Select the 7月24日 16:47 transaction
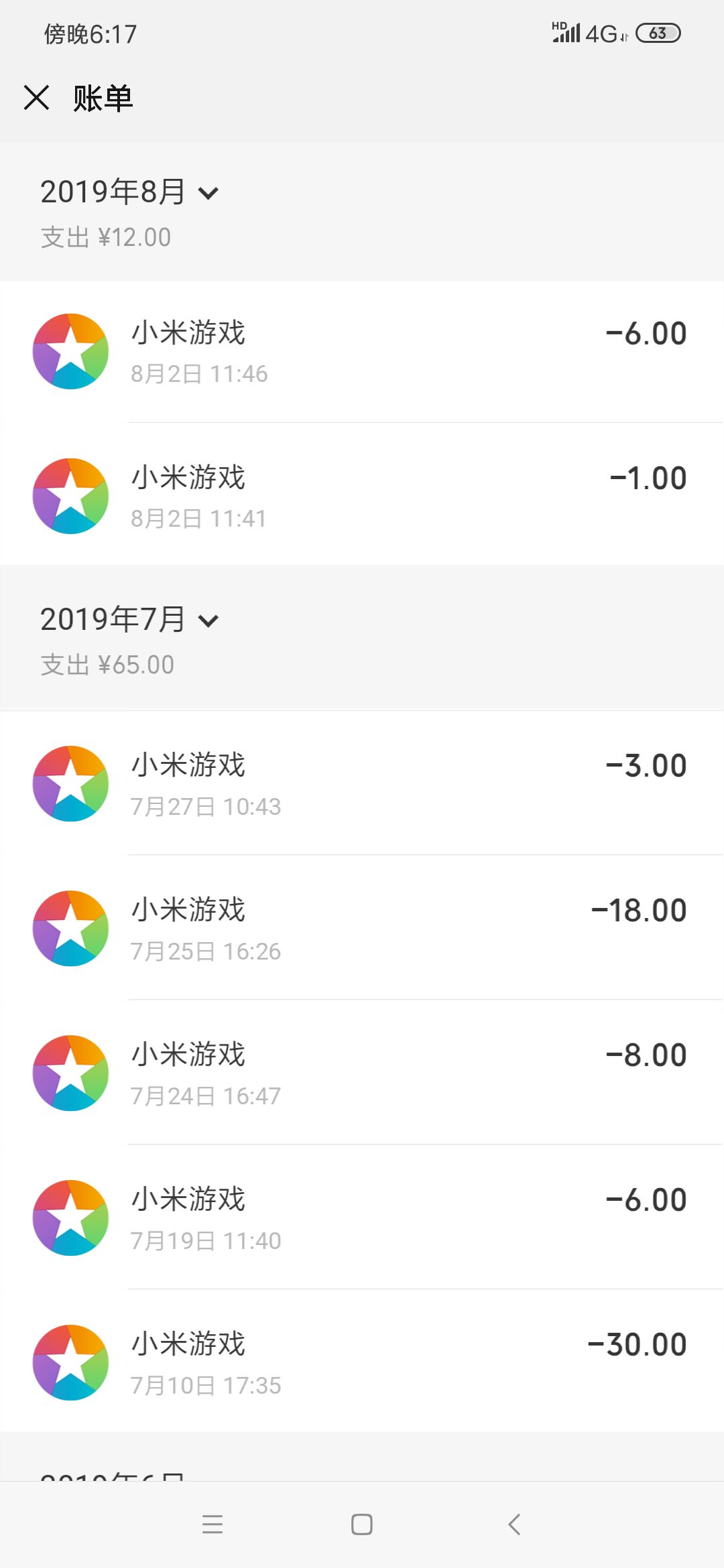Viewport: 724px width, 1568px height. pos(362,1073)
